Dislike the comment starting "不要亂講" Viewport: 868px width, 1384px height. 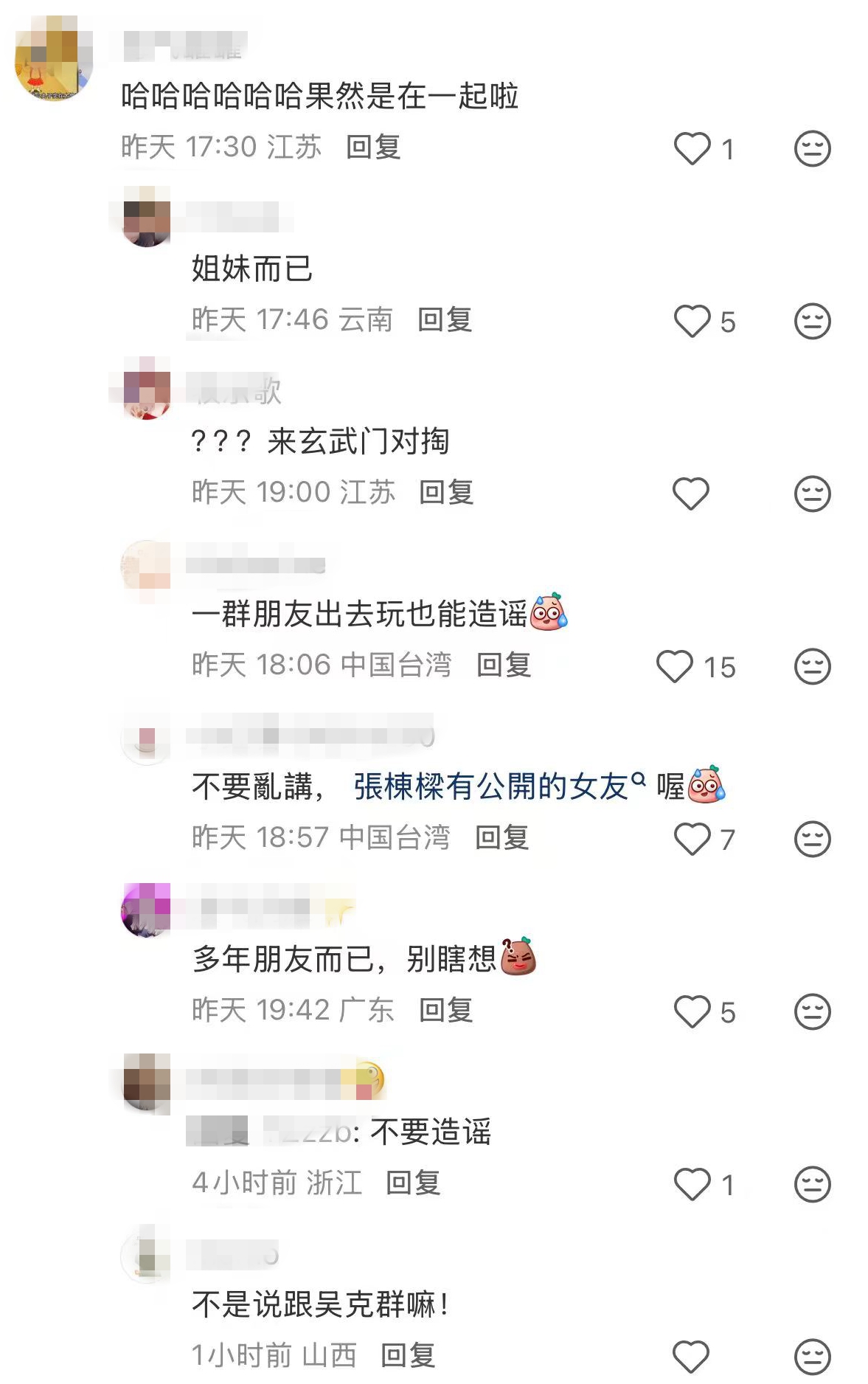click(812, 839)
